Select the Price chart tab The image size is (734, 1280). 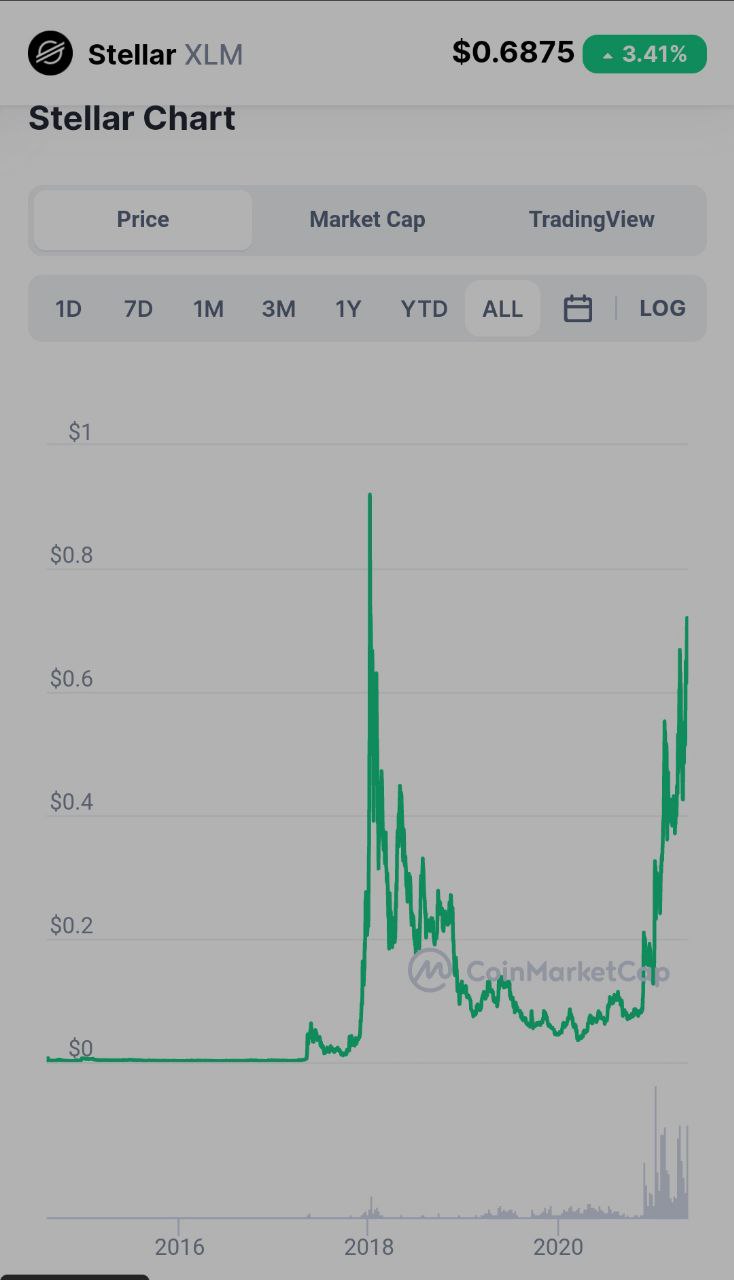click(143, 220)
